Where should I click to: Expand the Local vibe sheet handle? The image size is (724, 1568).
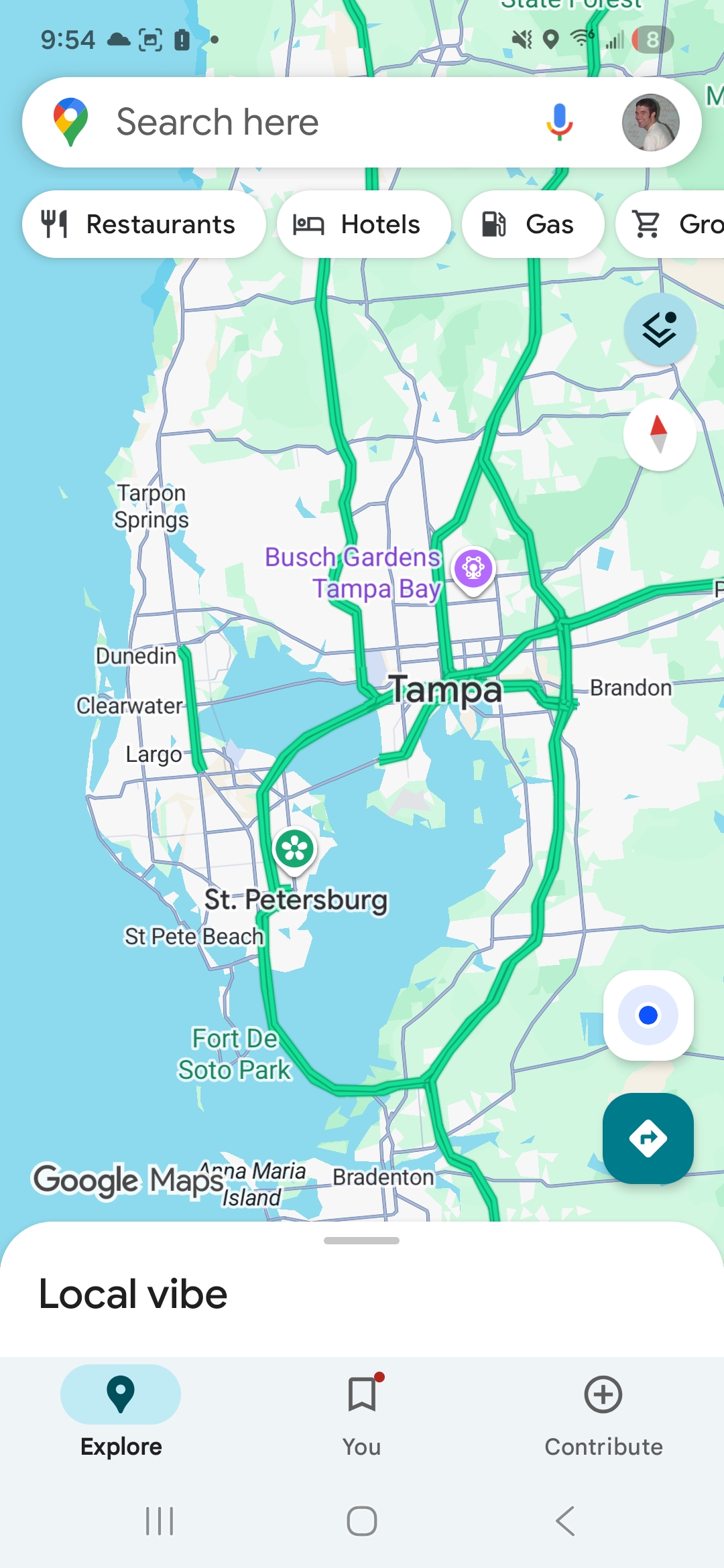pyautogui.click(x=361, y=1240)
